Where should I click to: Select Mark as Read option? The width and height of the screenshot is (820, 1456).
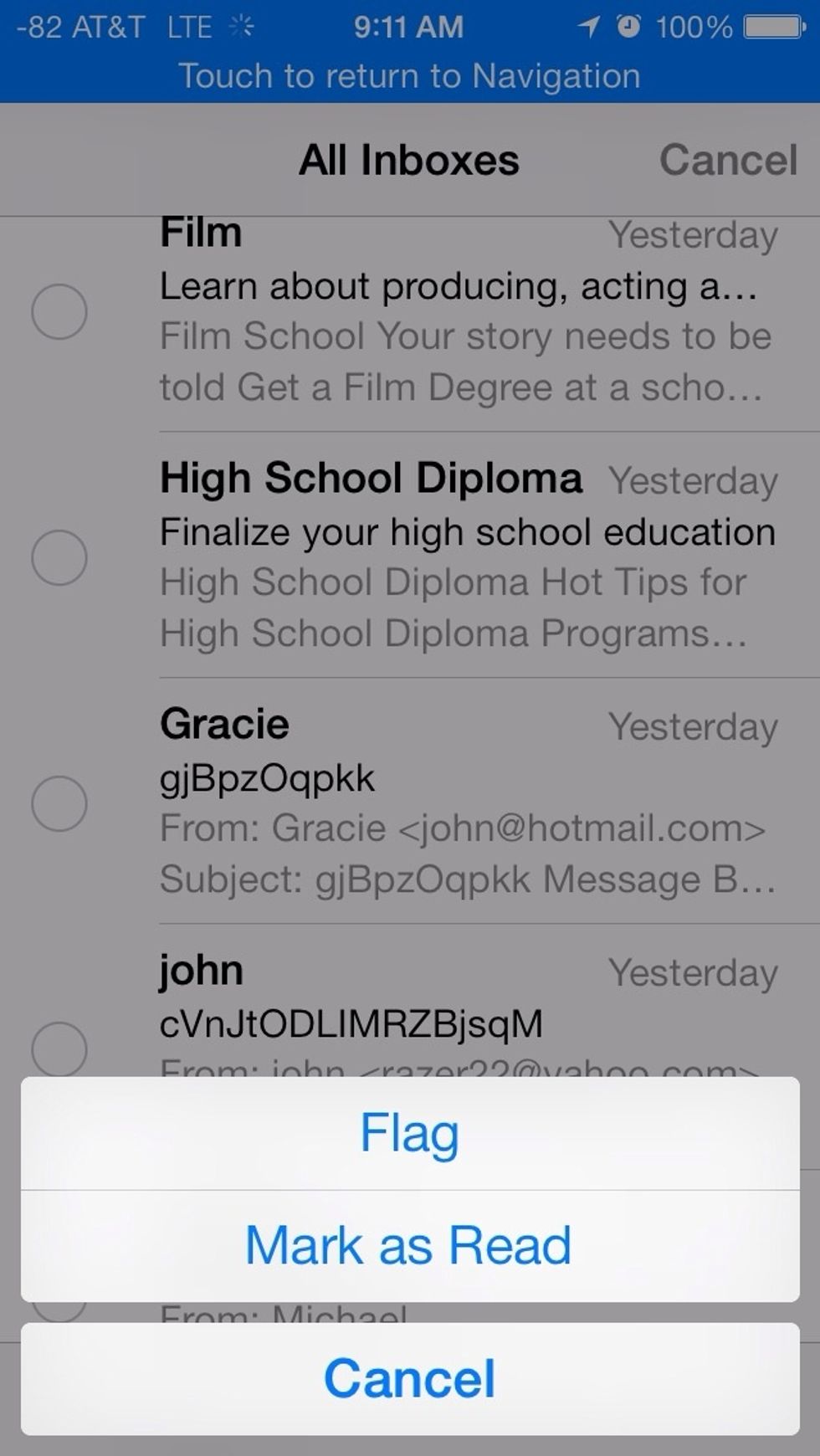point(410,1246)
